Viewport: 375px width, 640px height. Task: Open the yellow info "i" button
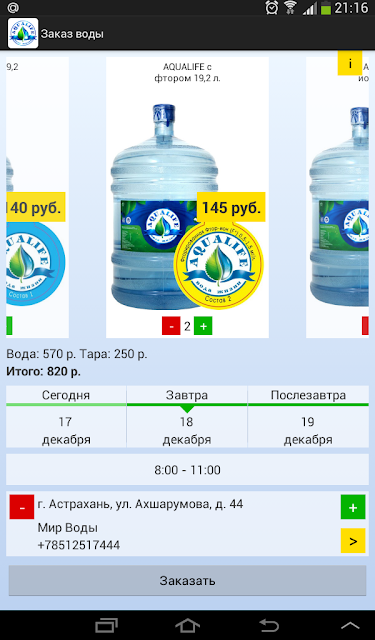pyautogui.click(x=350, y=64)
